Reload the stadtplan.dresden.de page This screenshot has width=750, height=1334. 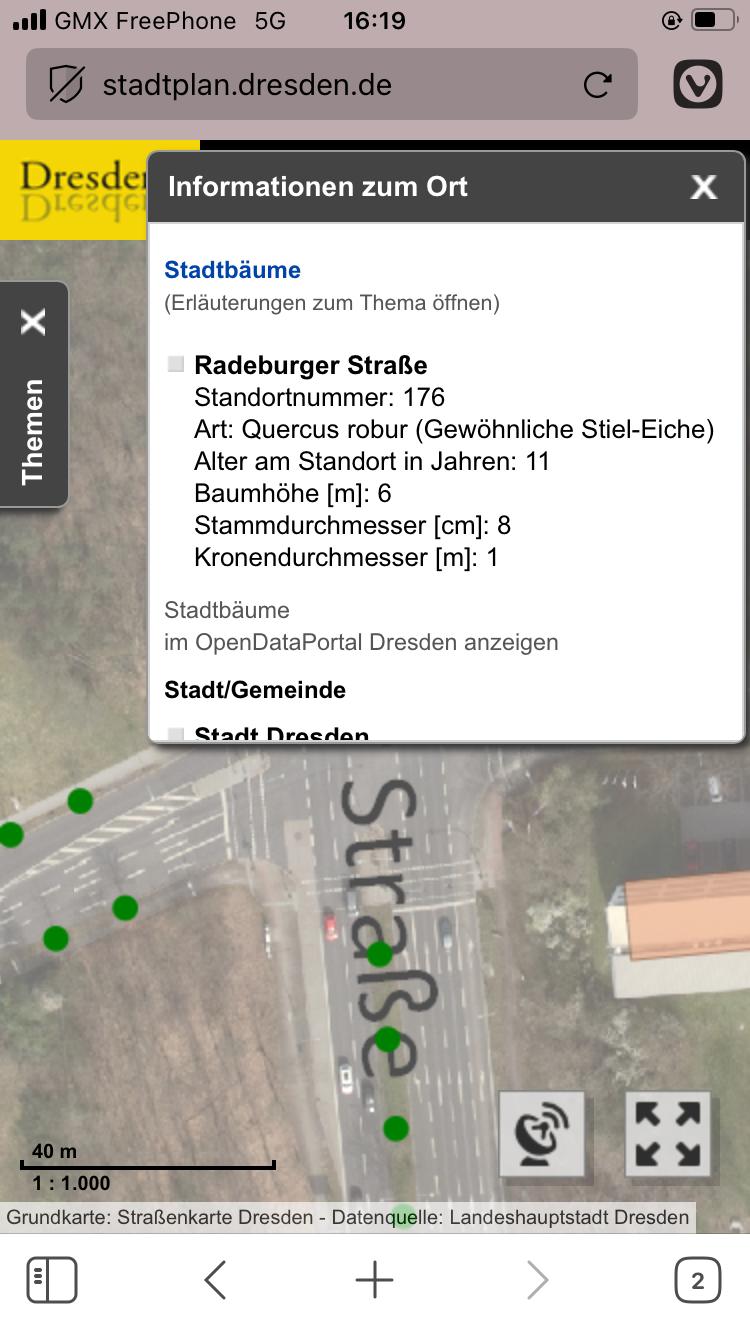(x=597, y=85)
